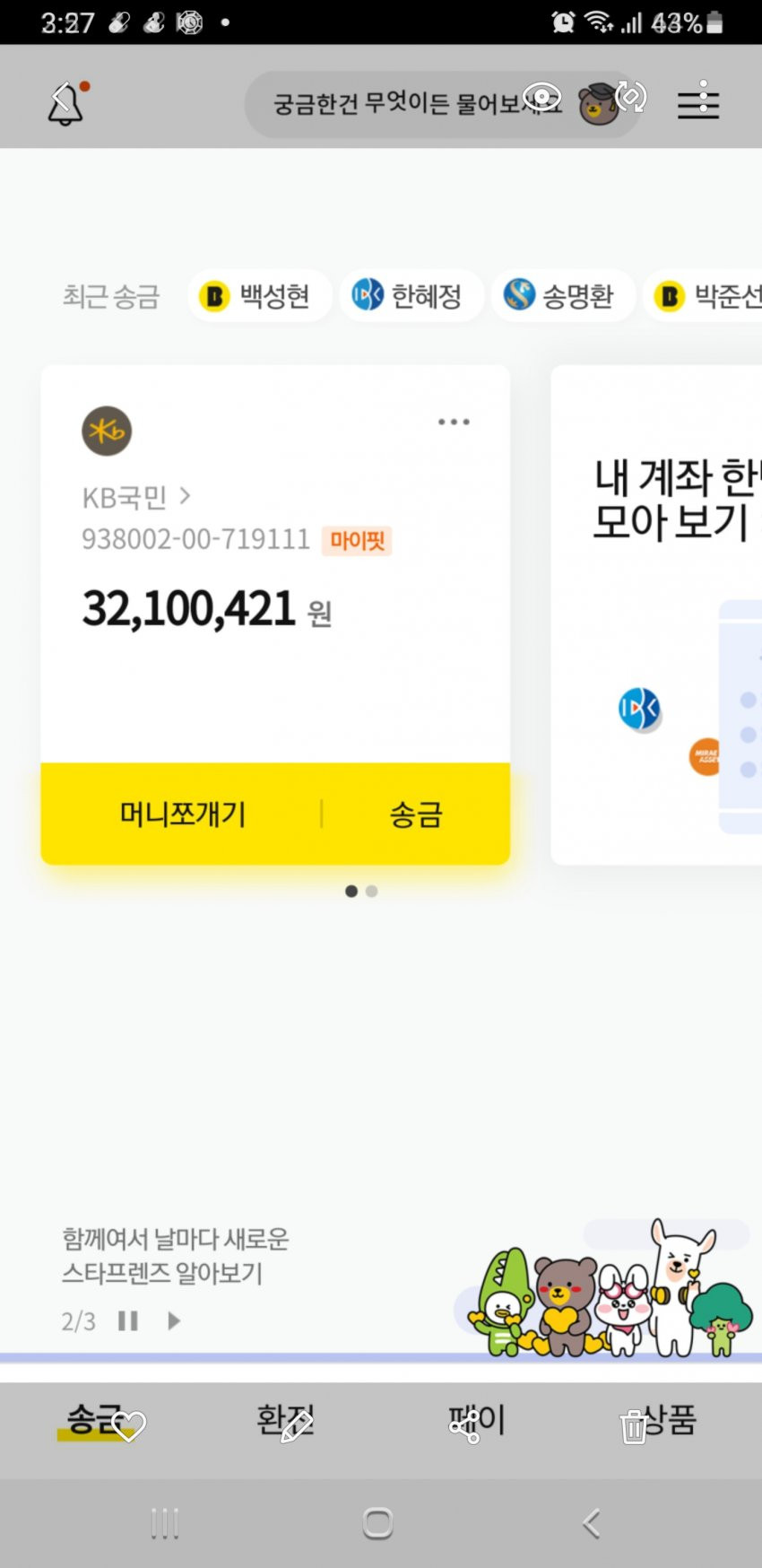Open the 스타프렌즈 알아보기 banner
This screenshot has height=1568, width=762.
pyautogui.click(x=176, y=1256)
